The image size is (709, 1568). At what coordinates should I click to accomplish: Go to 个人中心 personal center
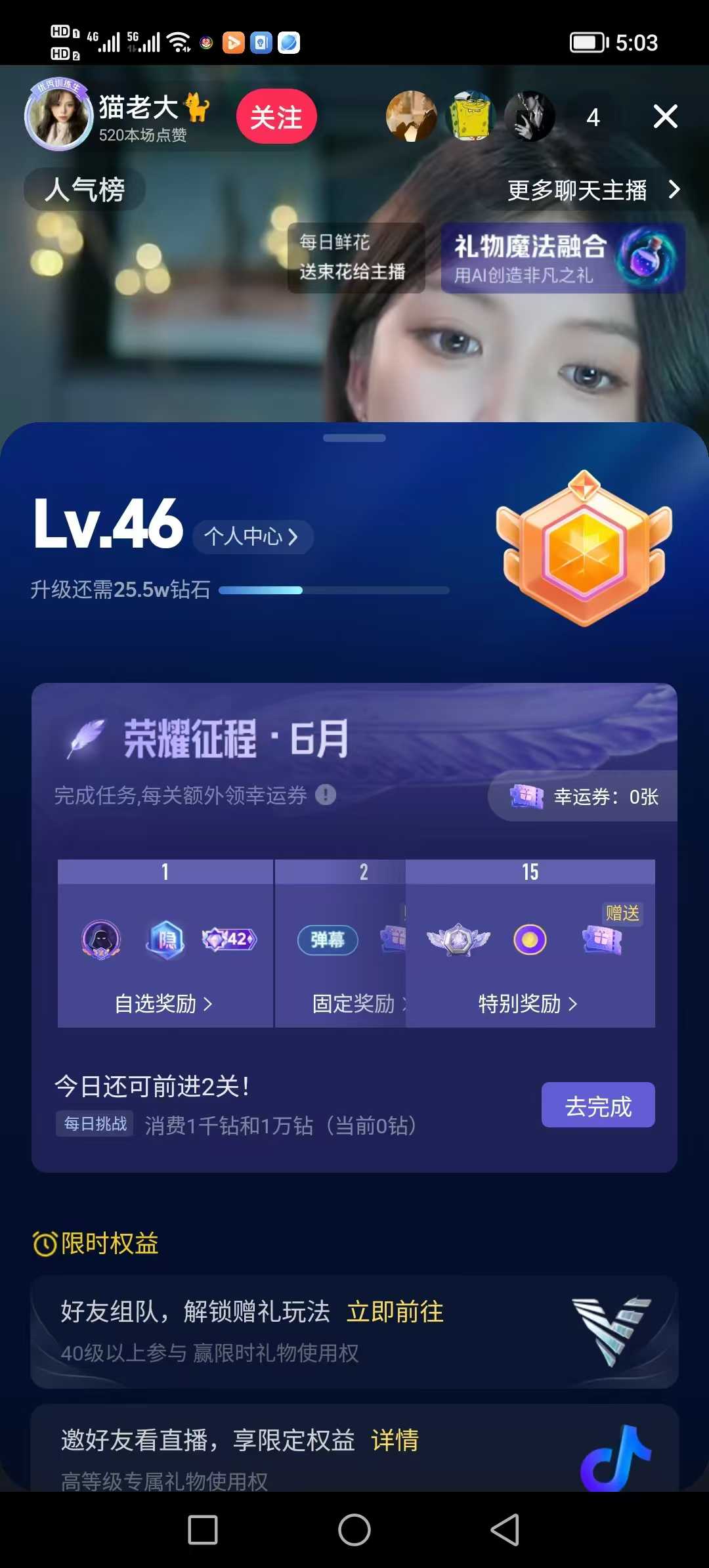coord(252,536)
